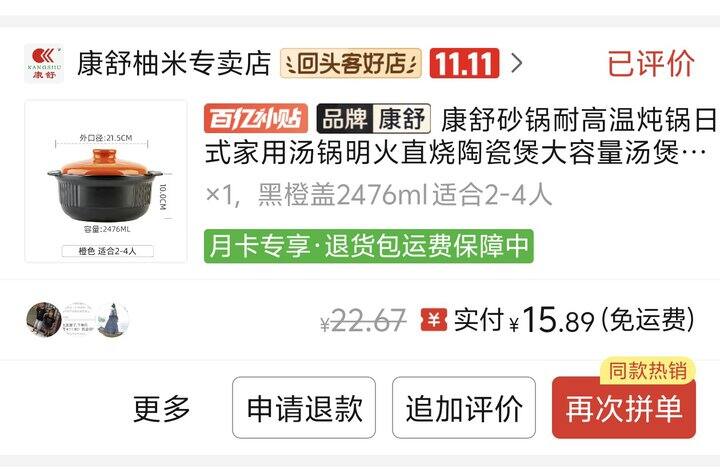Add a follow-up review with 追加评价
Image resolution: width=720 pixels, height=469 pixels.
[464, 407]
